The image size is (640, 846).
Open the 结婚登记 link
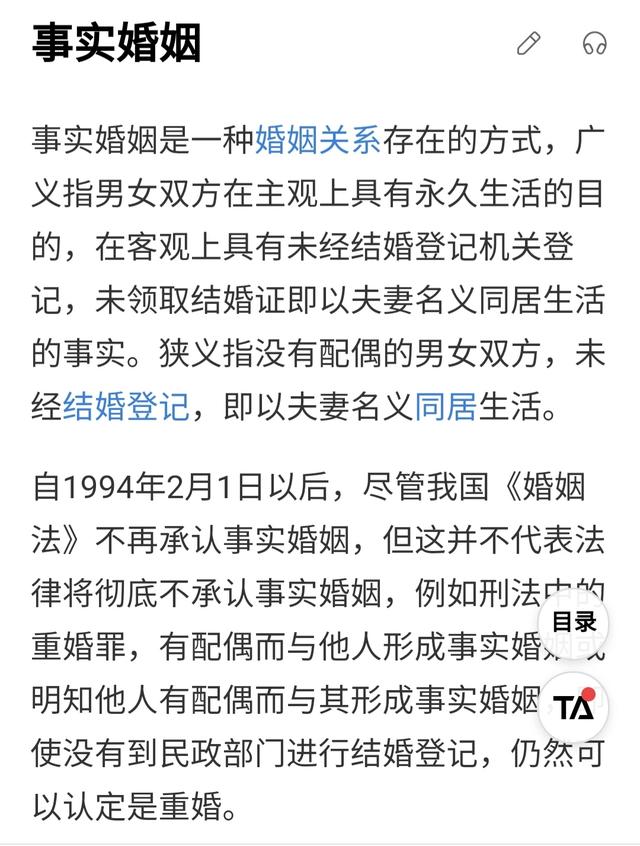pyautogui.click(x=125, y=407)
